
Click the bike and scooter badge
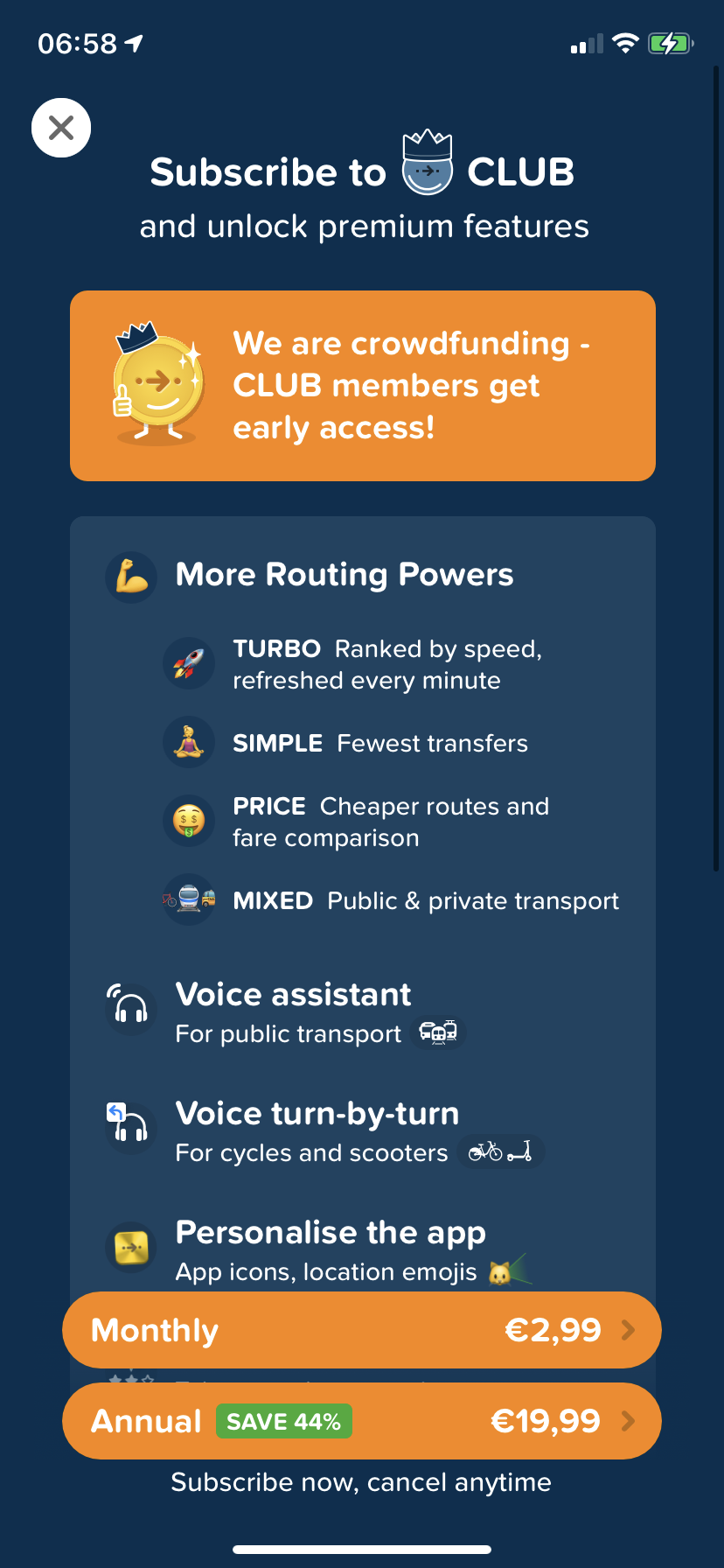pos(500,1151)
